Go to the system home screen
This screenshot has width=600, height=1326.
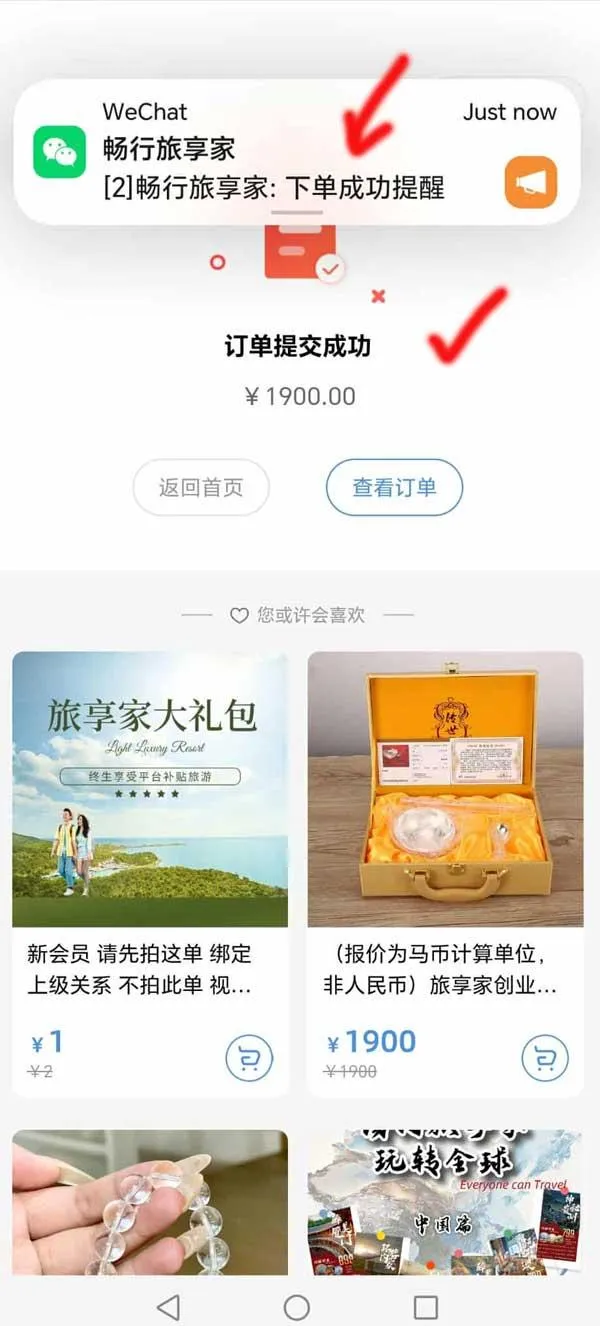pos(297,1306)
